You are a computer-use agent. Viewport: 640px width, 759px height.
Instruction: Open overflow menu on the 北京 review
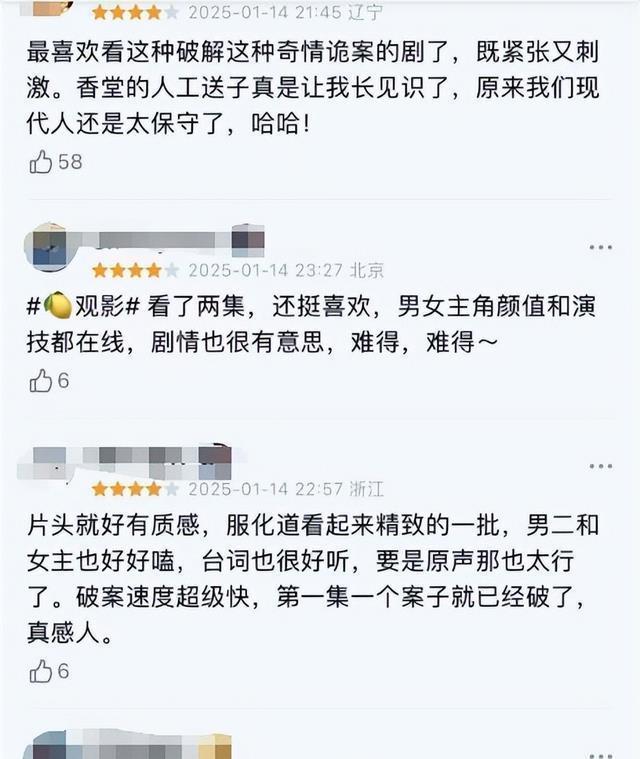[600, 248]
